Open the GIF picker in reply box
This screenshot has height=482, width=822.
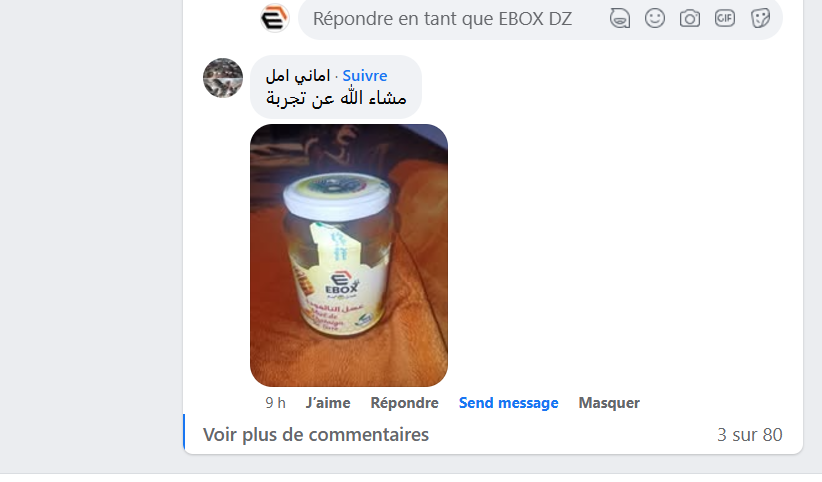click(x=725, y=18)
